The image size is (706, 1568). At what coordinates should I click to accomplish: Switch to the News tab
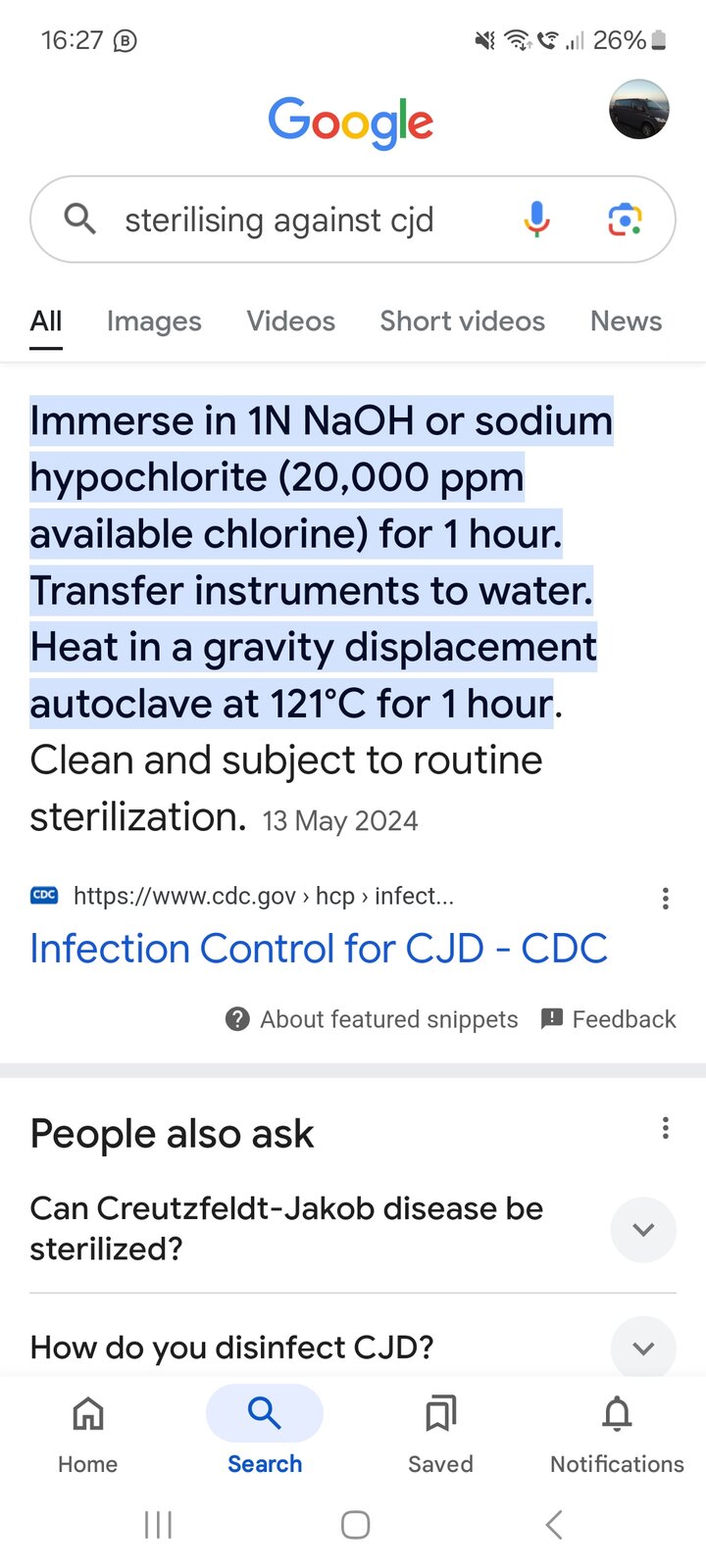(626, 321)
